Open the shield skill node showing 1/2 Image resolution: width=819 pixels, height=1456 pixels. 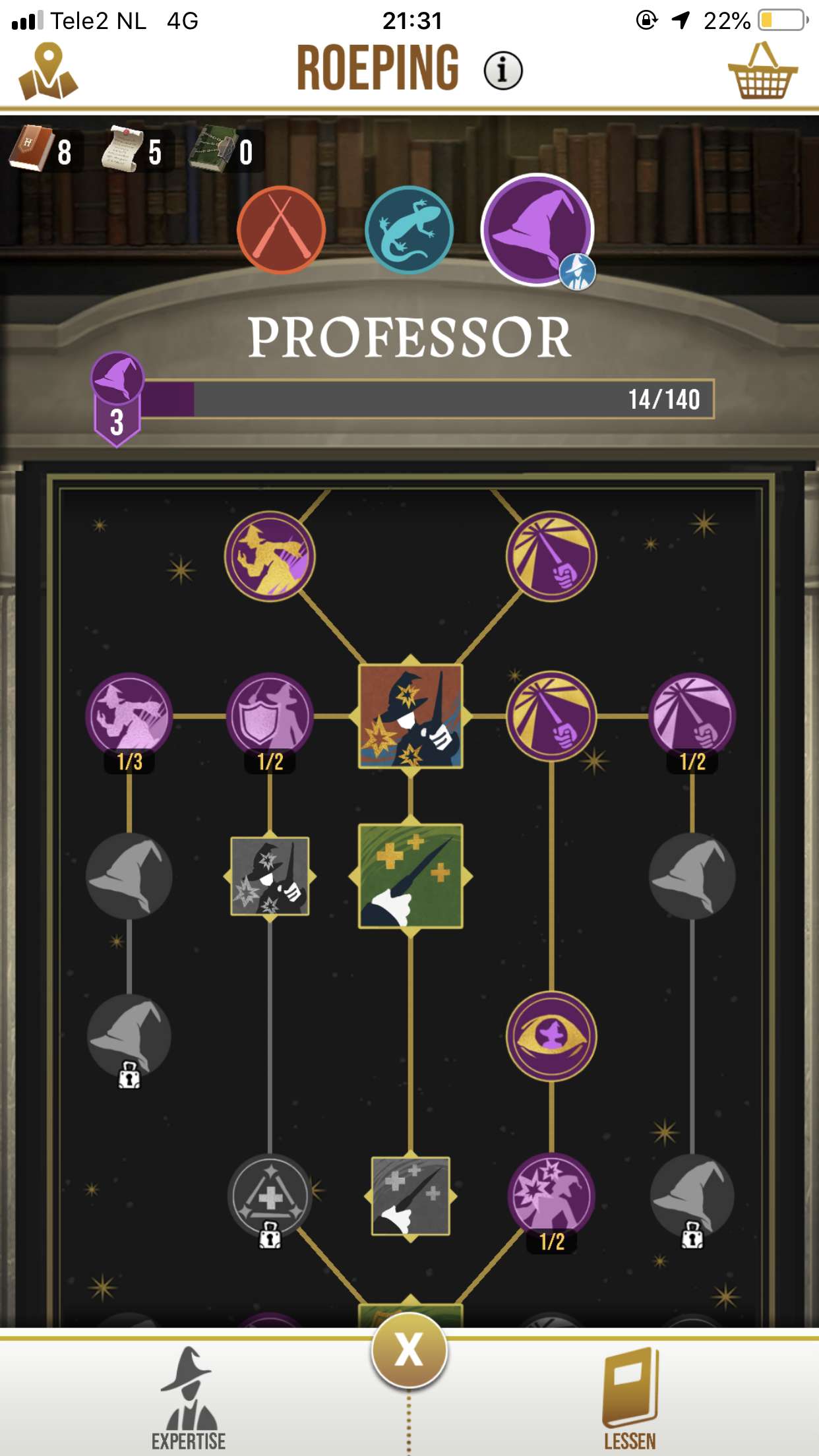click(270, 716)
